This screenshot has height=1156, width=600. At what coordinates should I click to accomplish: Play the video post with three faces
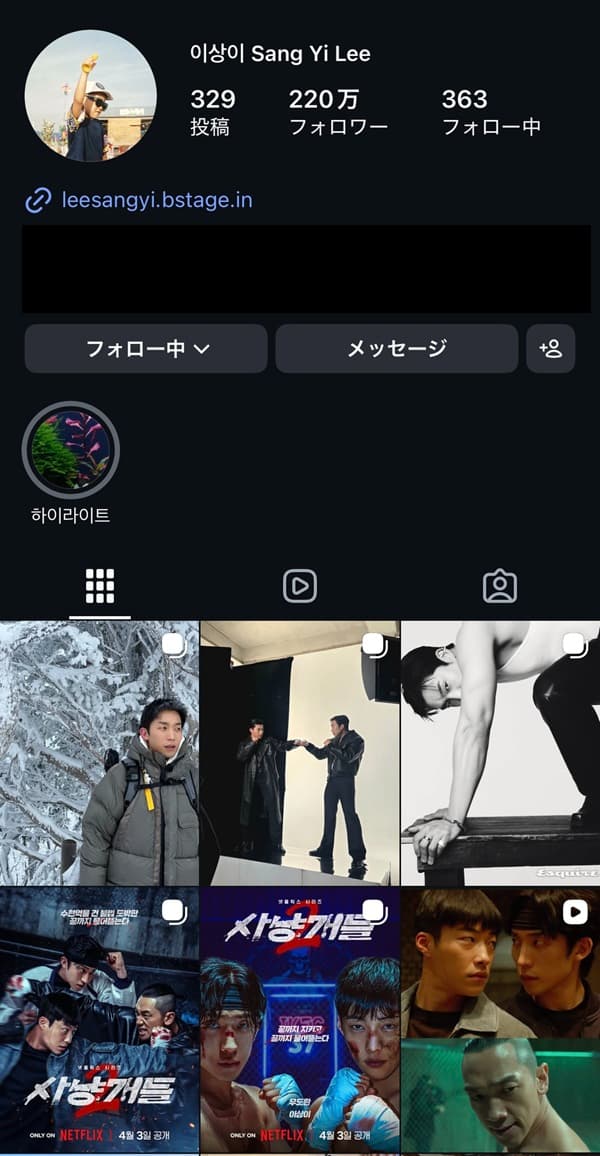coord(500,1020)
